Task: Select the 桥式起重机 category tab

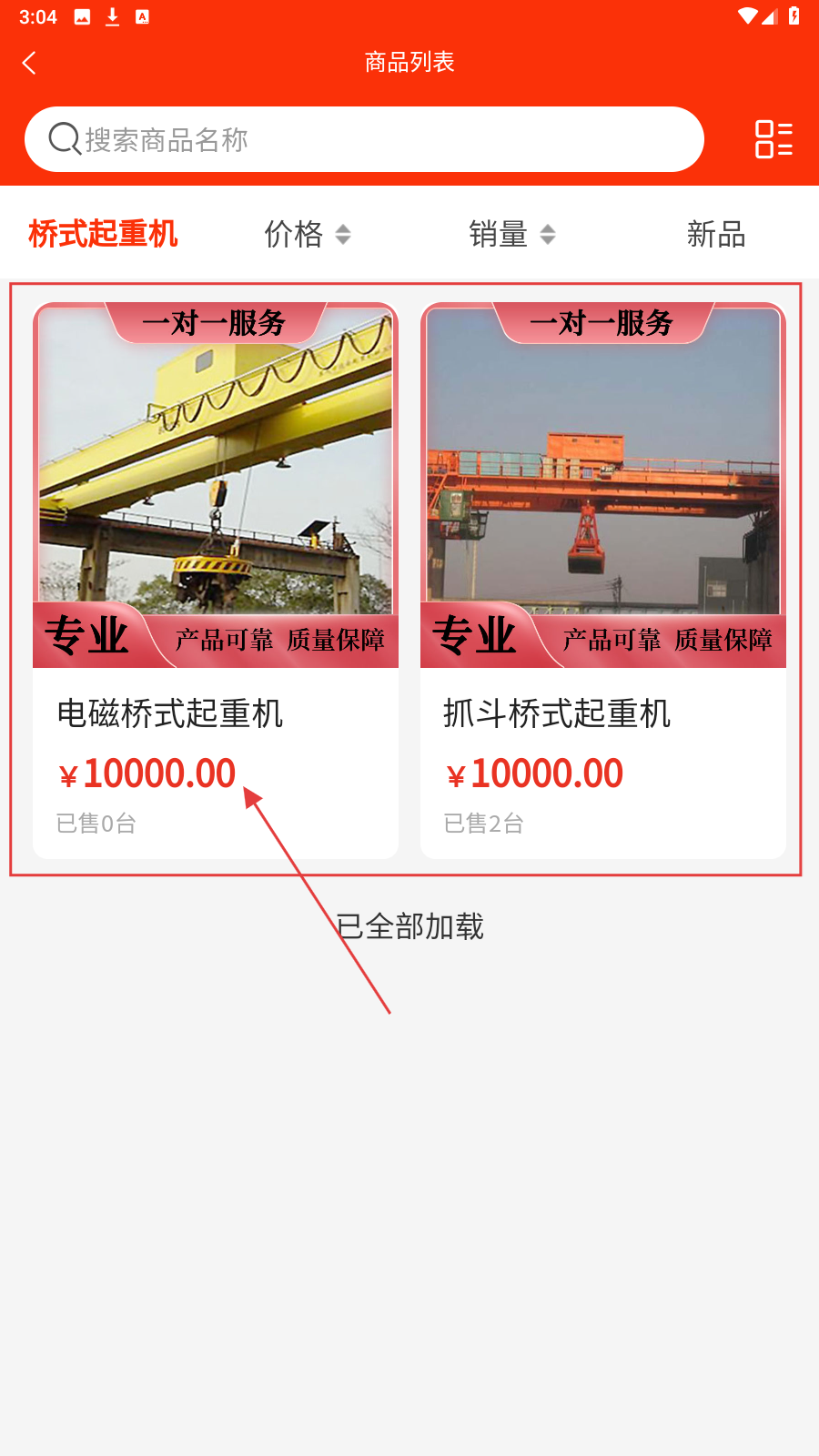Action: (103, 234)
